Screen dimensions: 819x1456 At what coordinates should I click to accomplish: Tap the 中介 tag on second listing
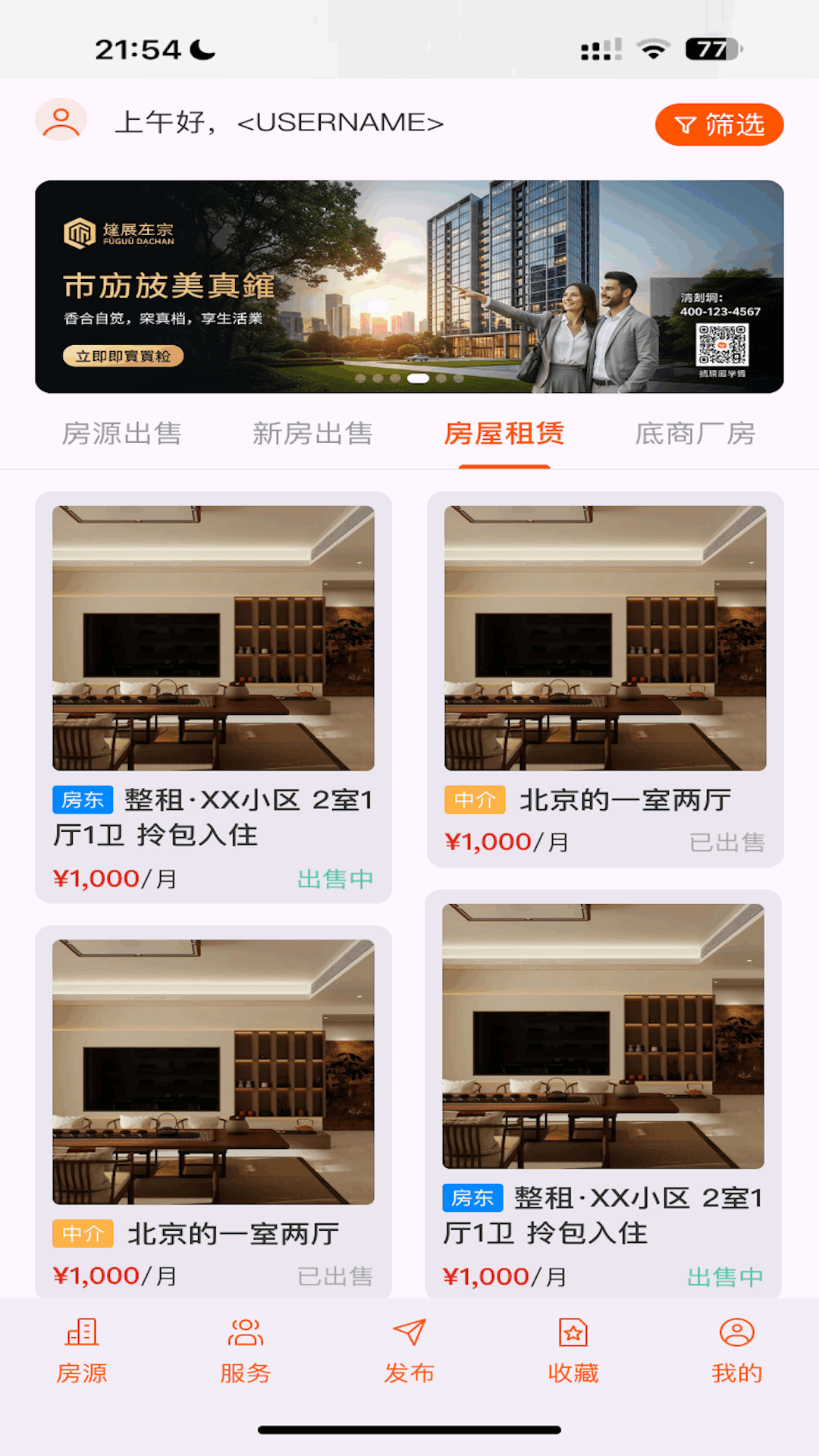tap(475, 799)
